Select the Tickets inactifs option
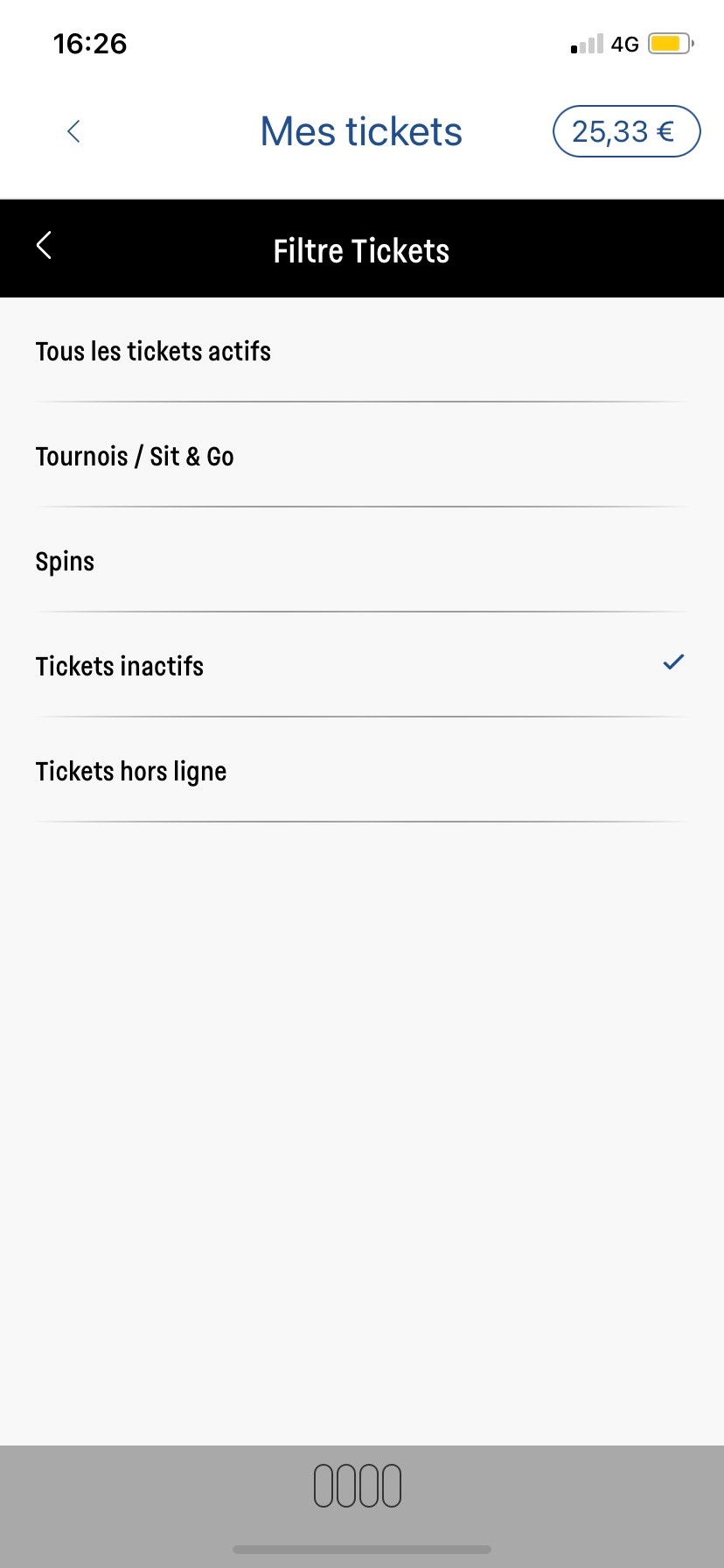The image size is (724, 1568). [x=362, y=666]
